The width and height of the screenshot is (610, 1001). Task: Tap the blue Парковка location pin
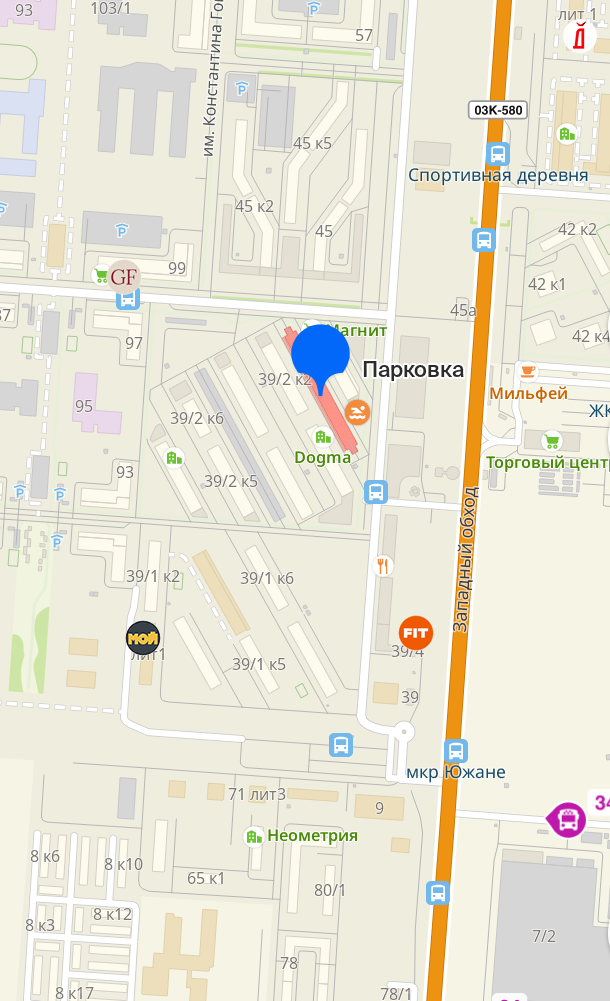[x=320, y=353]
